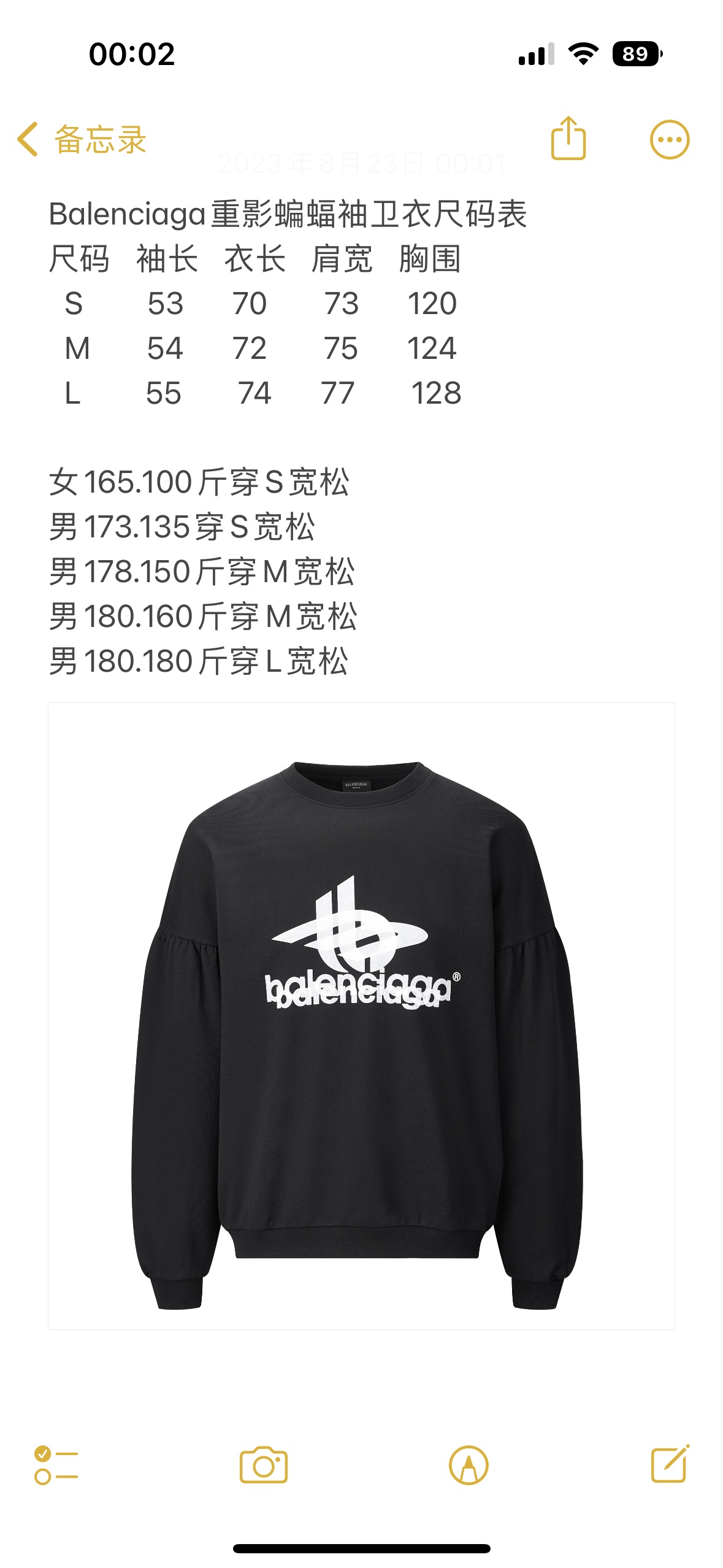The height and width of the screenshot is (1568, 723).
Task: Go back to 备忘录 notes list
Action: tap(82, 139)
